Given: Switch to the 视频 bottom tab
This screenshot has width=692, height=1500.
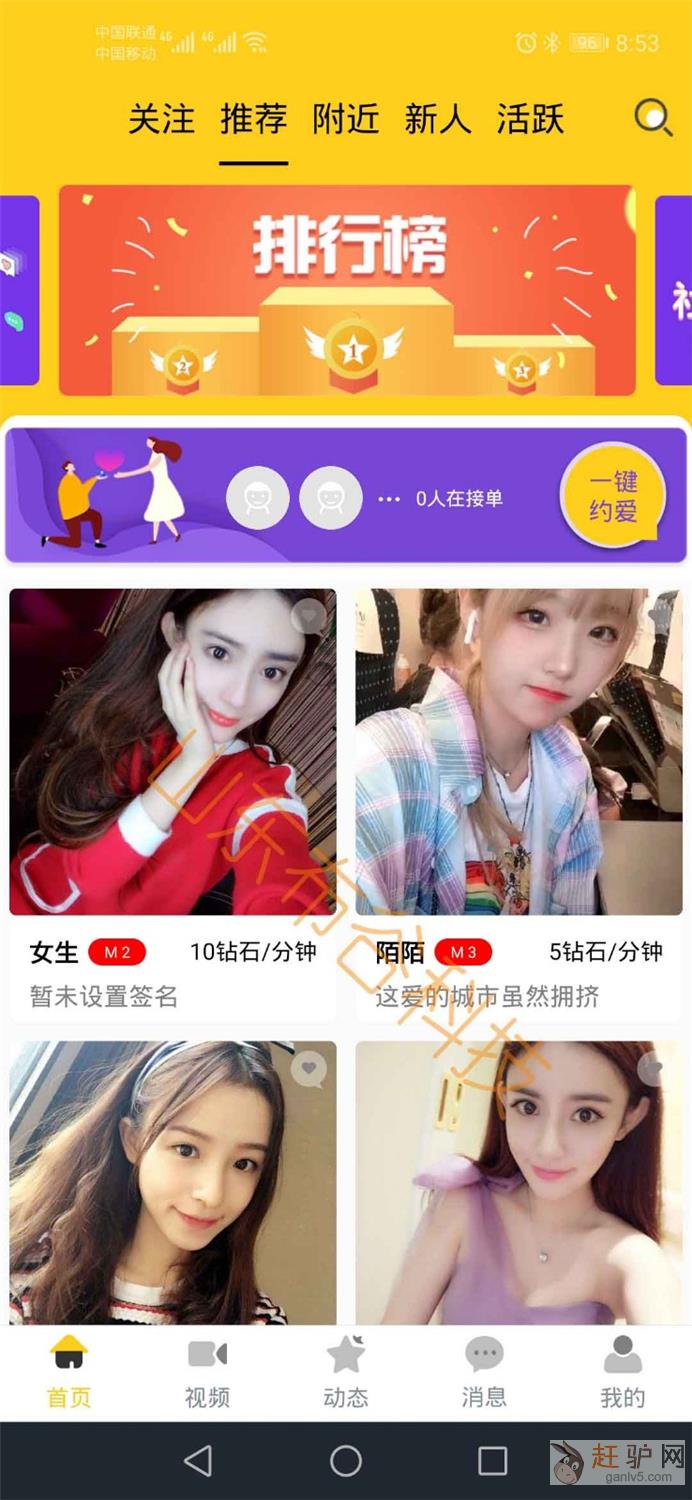Looking at the screenshot, I should click(207, 1372).
